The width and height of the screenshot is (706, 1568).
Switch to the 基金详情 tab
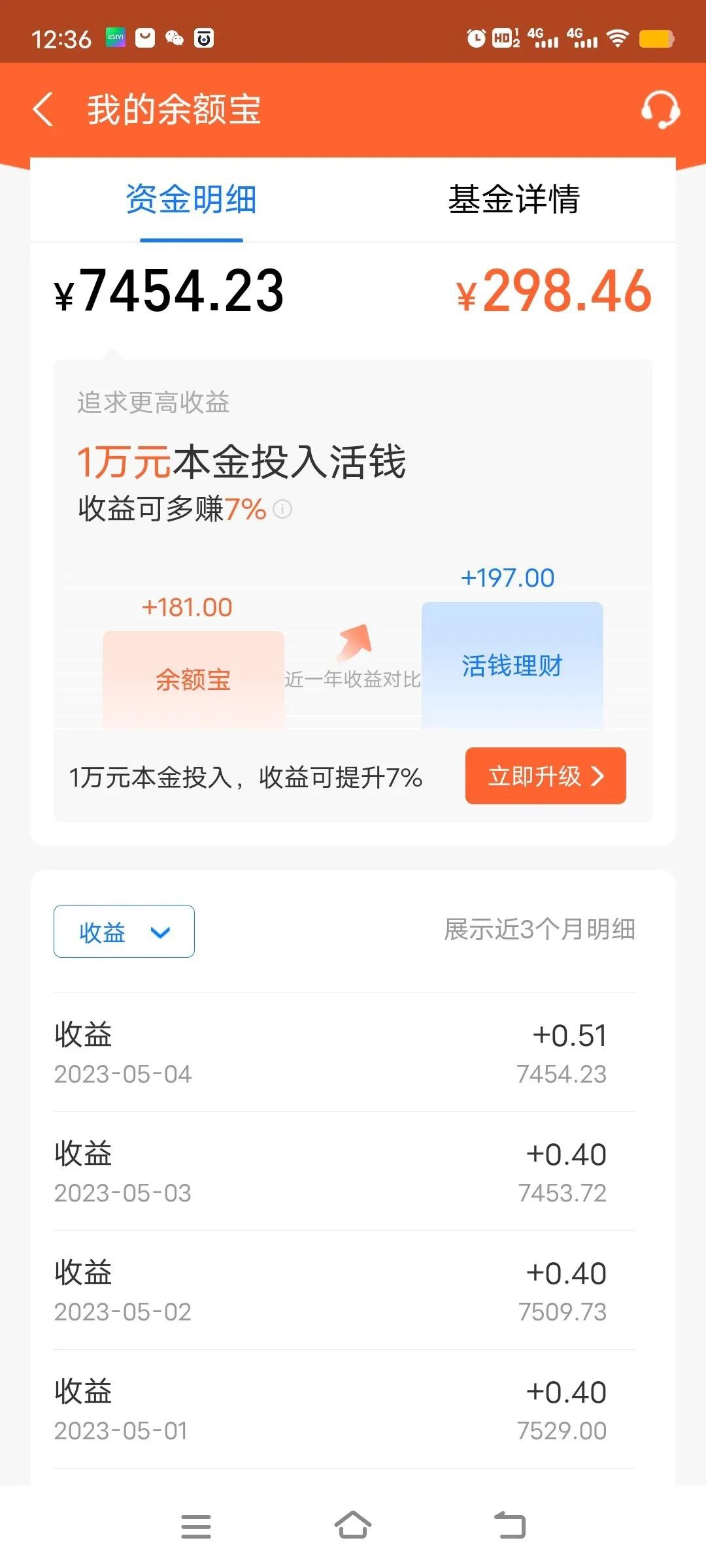tap(514, 199)
